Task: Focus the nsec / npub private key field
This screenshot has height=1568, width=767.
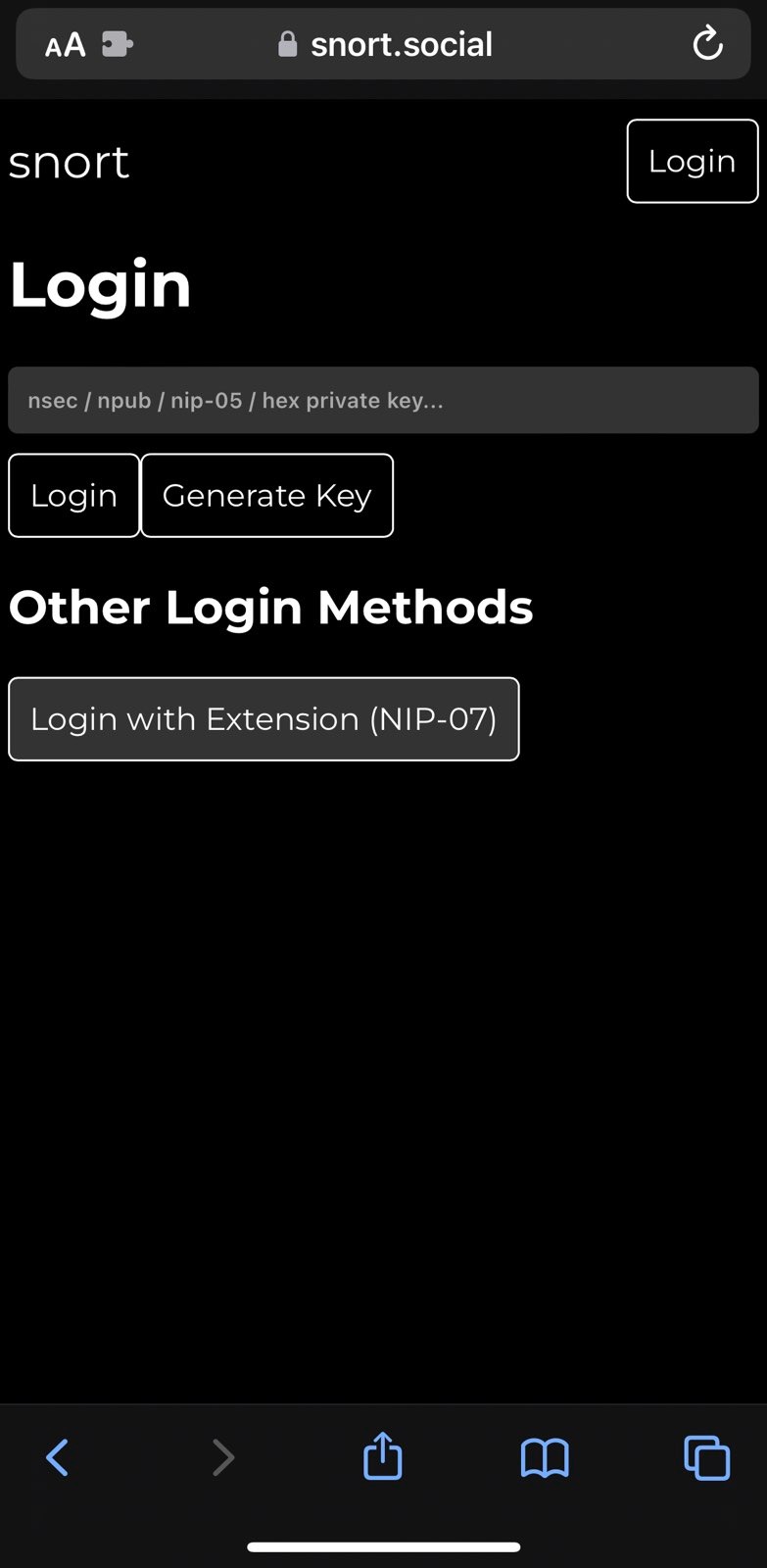Action: pos(383,400)
